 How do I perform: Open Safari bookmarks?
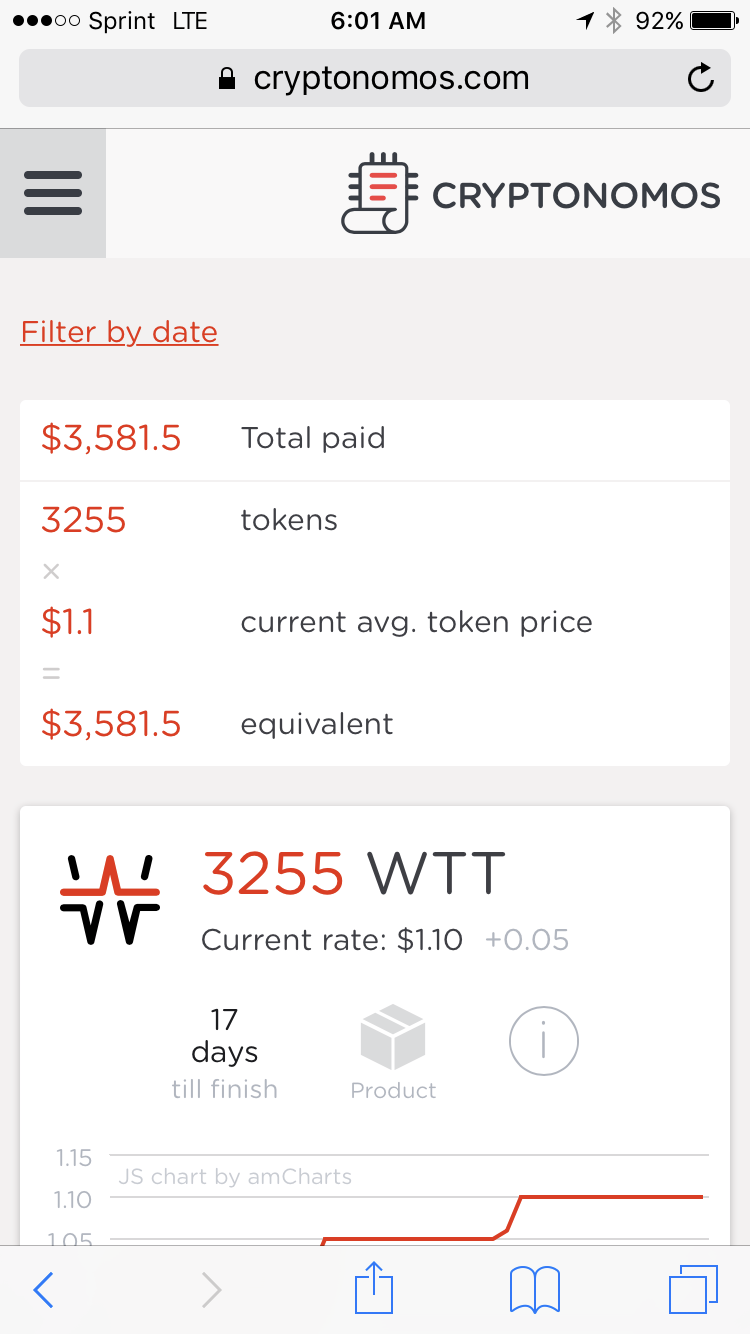click(x=535, y=1289)
